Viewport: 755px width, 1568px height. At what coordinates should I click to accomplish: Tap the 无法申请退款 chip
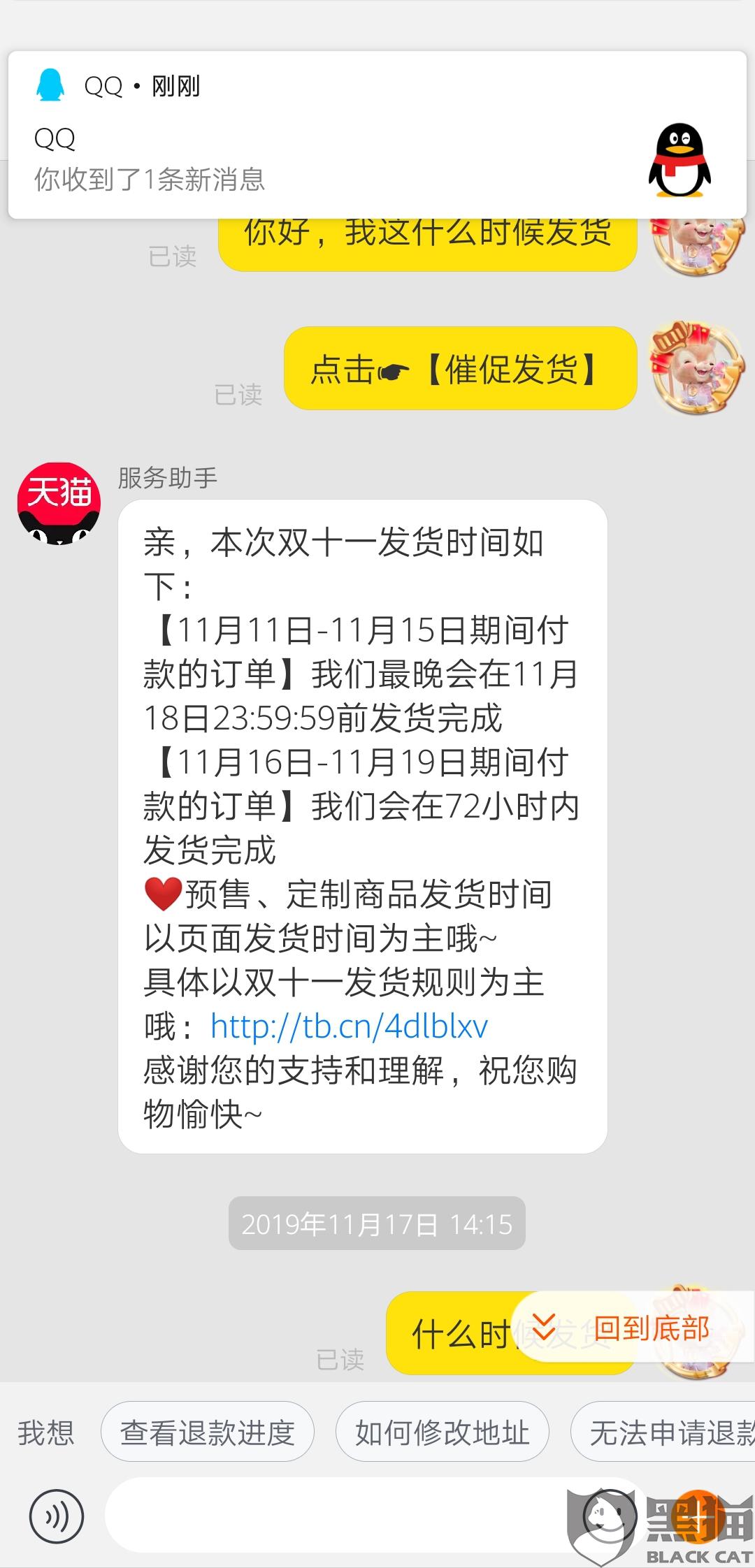pos(663,1432)
